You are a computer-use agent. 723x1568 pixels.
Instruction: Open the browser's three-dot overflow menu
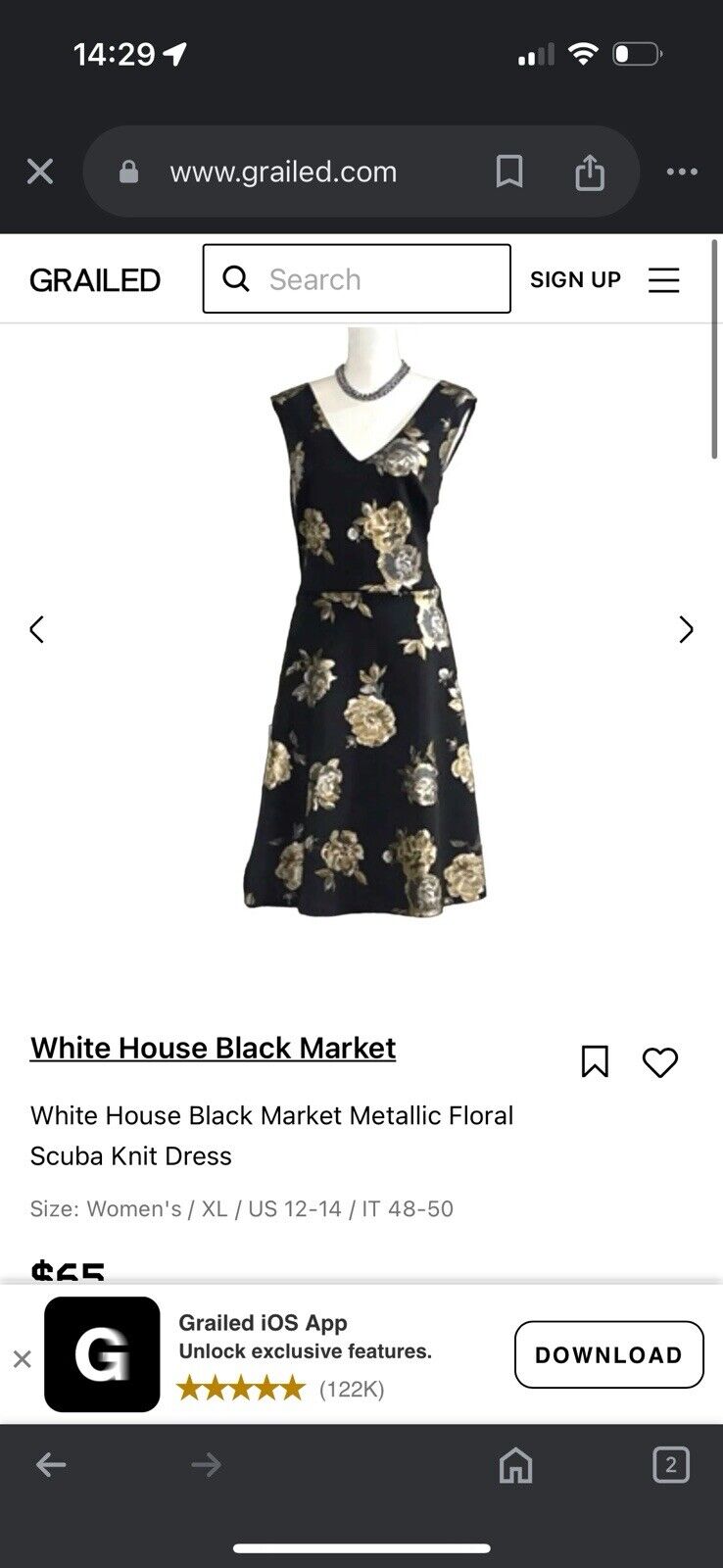(x=681, y=171)
